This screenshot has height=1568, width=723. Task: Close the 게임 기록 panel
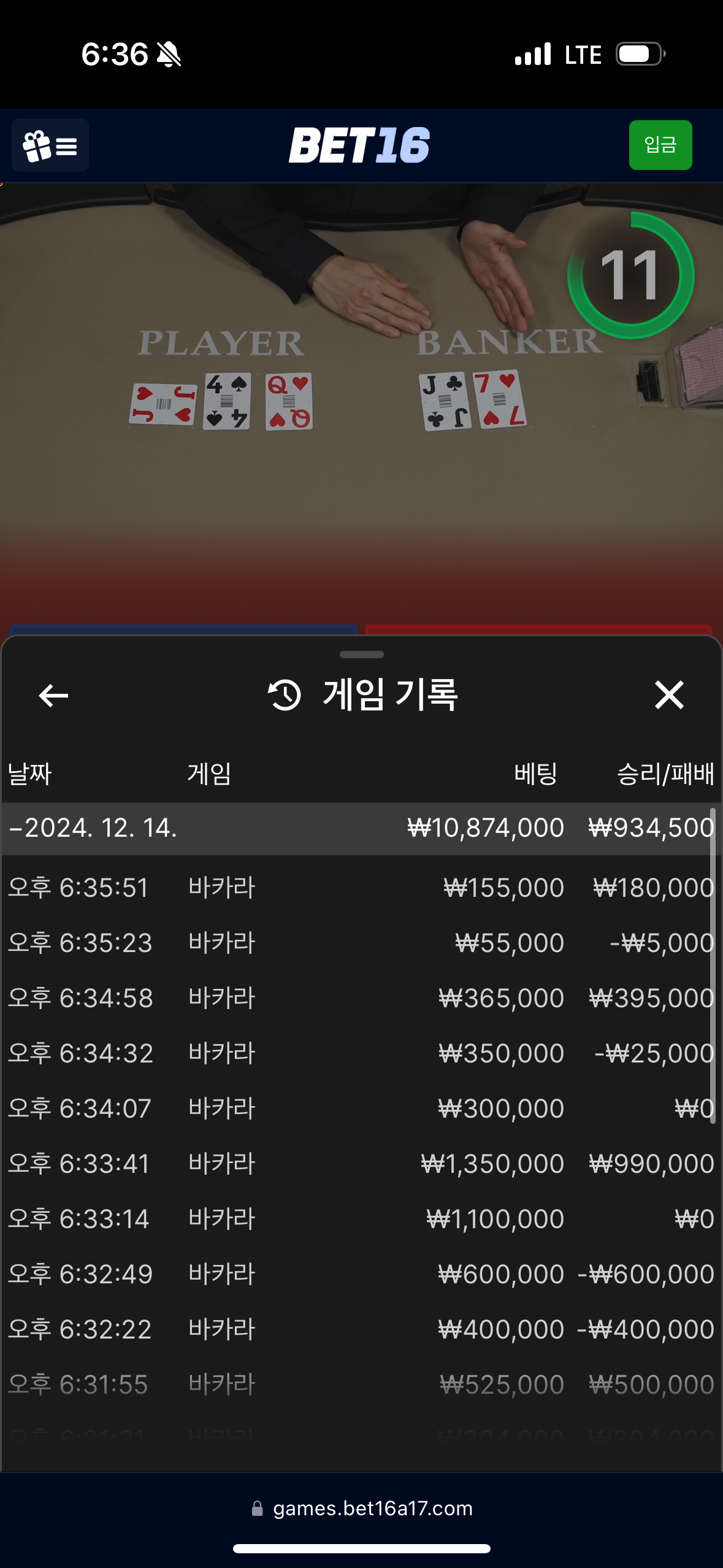[668, 695]
